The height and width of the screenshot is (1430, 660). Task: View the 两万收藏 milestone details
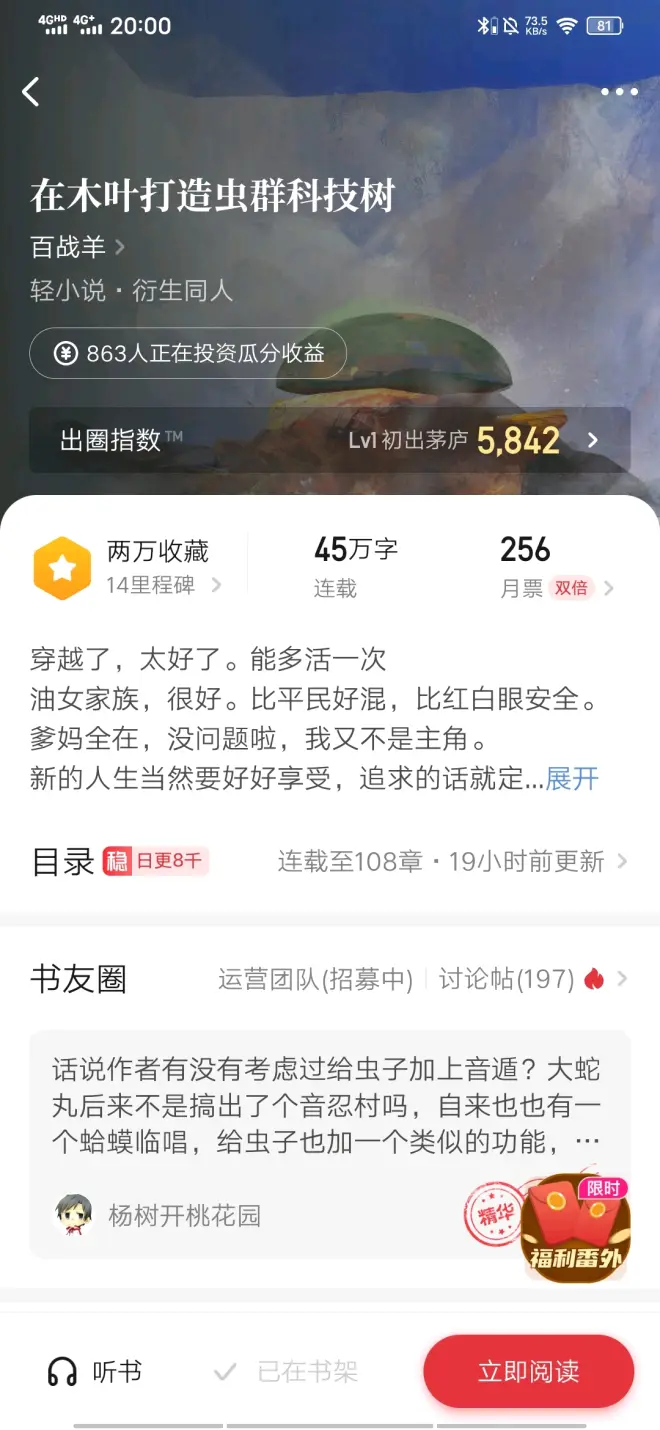coord(130,567)
